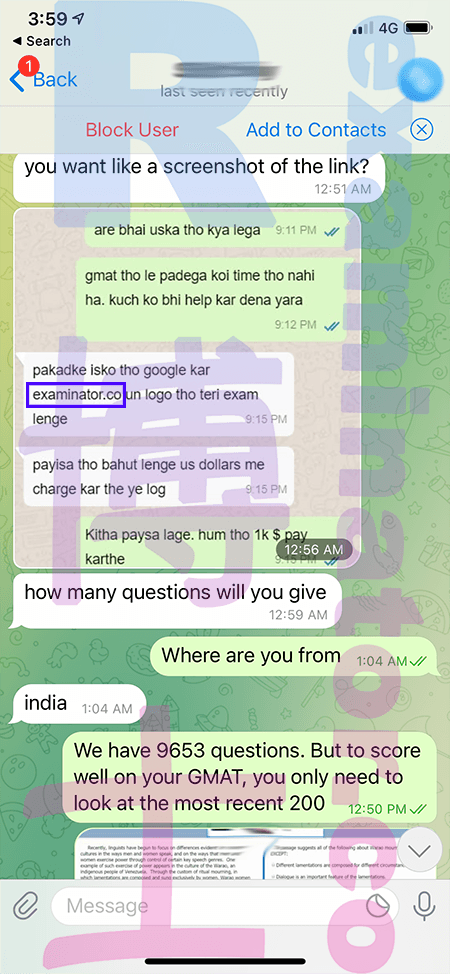Jump to the latest message

420,849
